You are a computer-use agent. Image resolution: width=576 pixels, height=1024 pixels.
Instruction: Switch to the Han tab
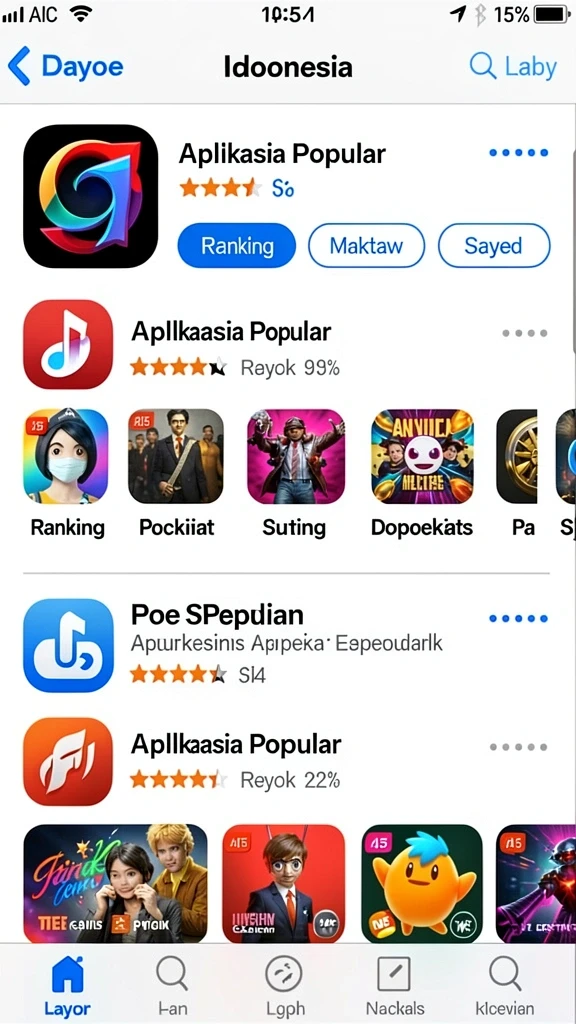coord(172,985)
